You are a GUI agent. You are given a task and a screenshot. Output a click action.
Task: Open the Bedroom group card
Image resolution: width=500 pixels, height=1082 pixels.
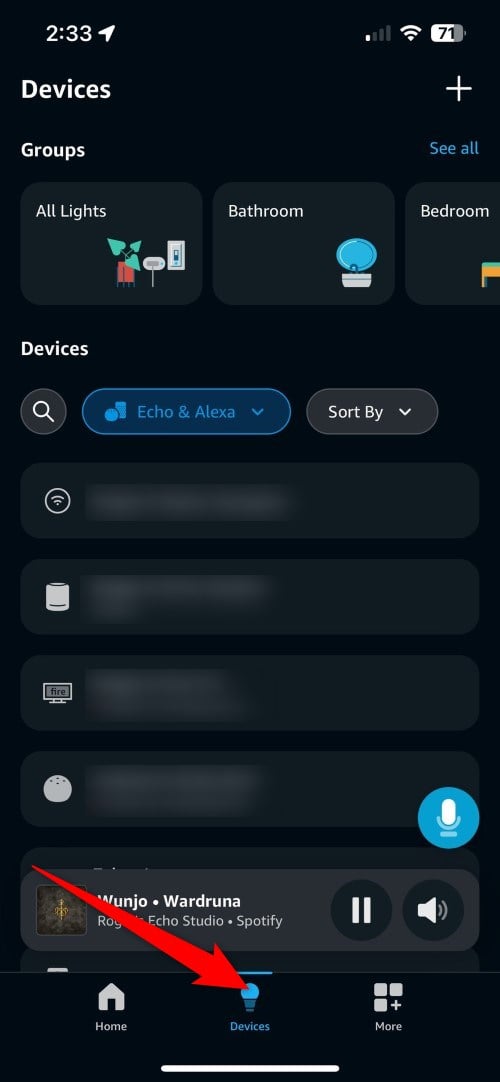(452, 244)
